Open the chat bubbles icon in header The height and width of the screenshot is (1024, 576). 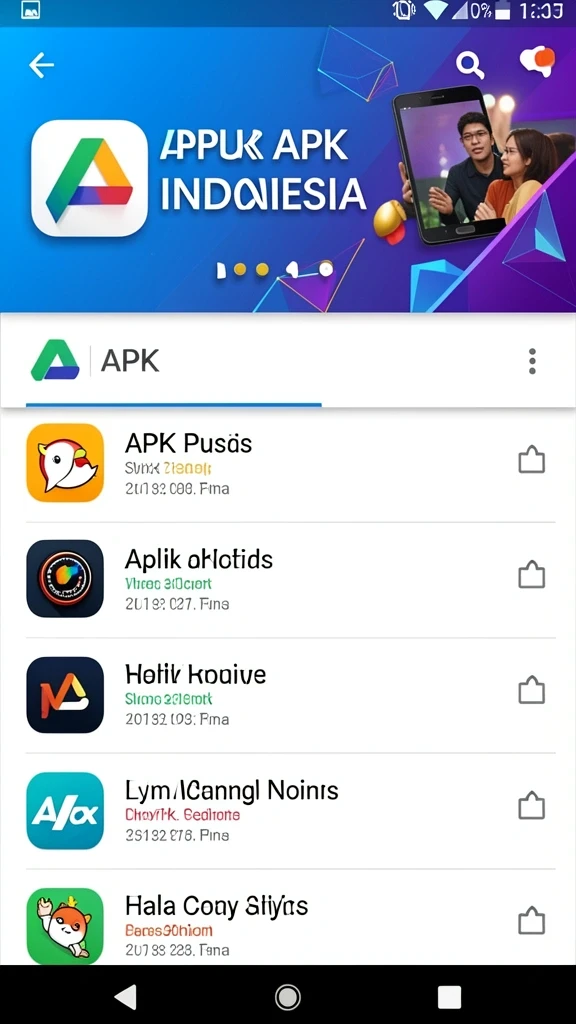tap(537, 62)
